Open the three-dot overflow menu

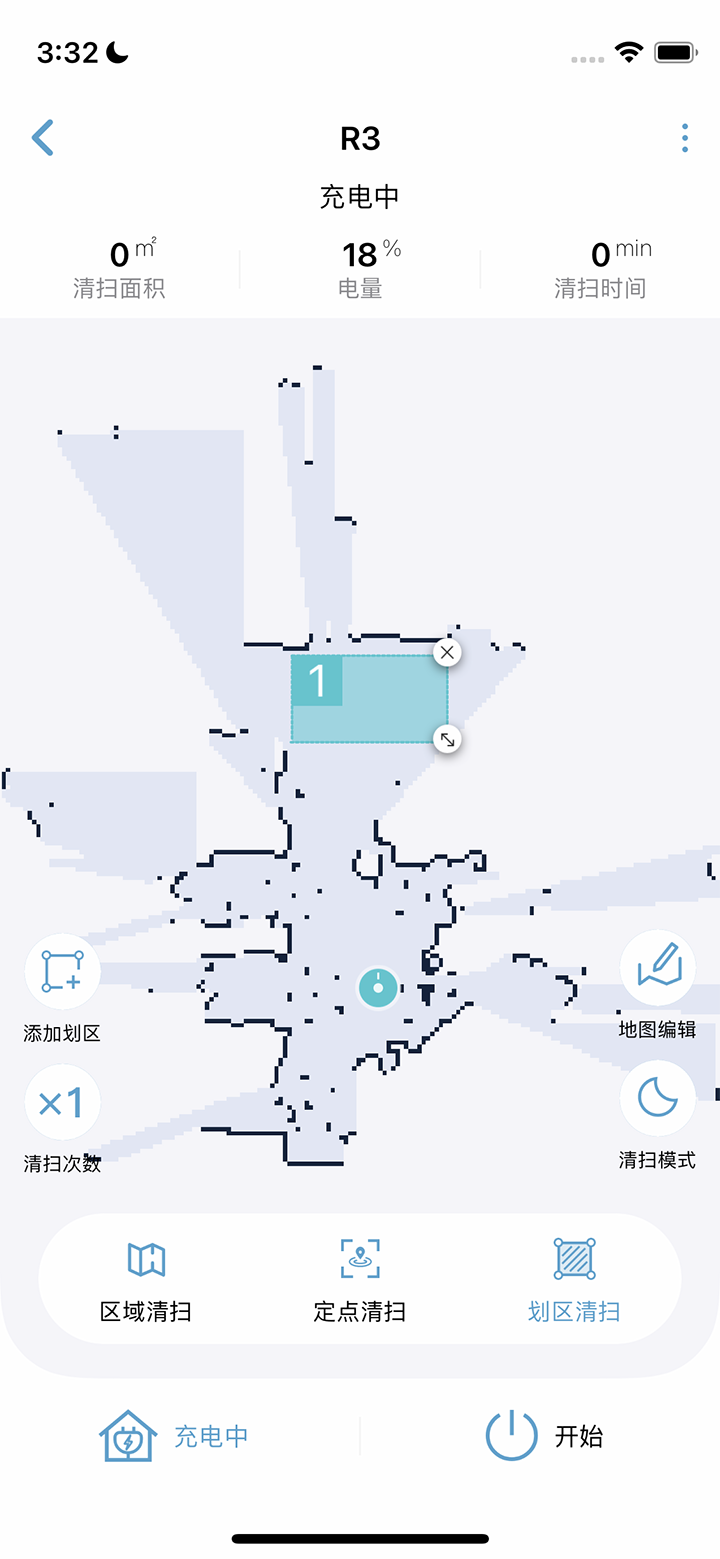684,137
